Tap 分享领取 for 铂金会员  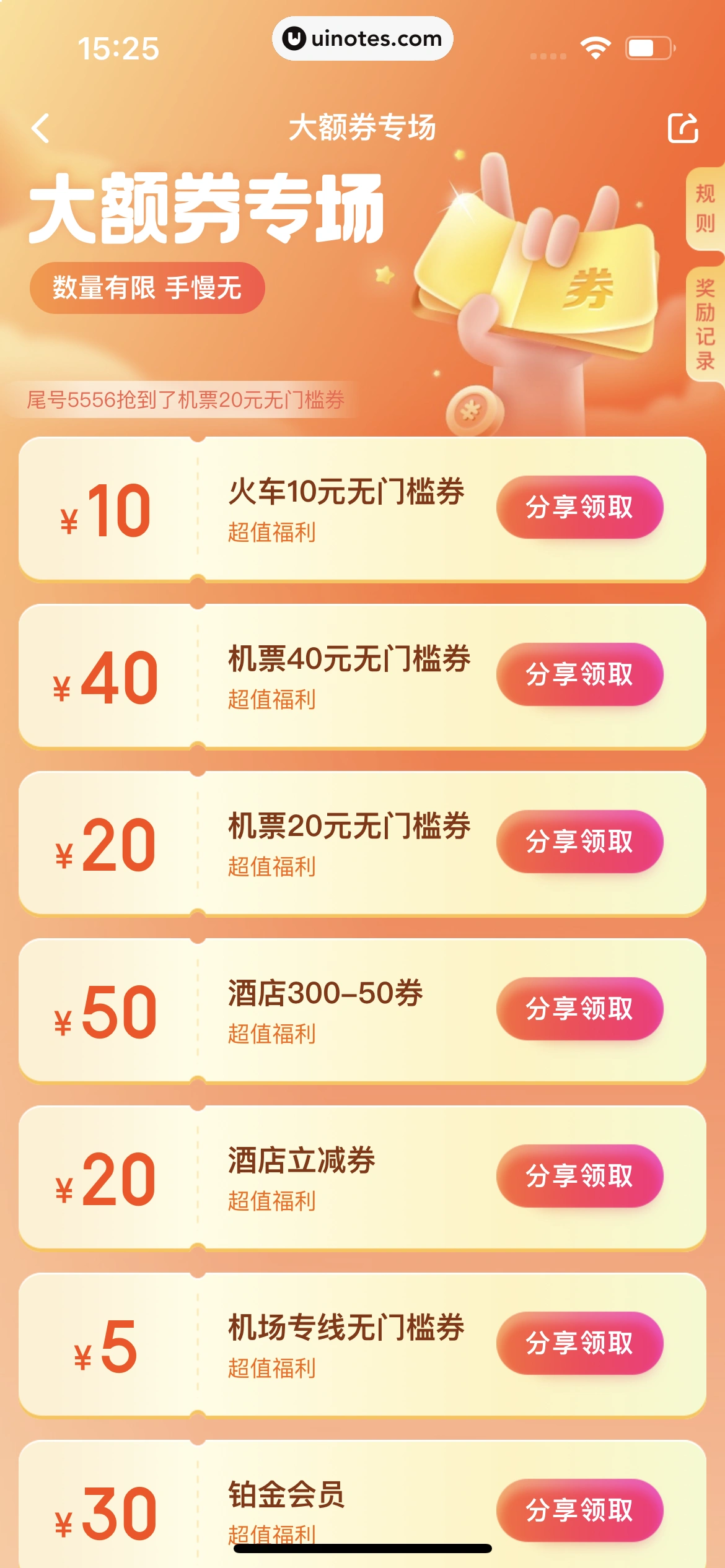click(x=579, y=1510)
